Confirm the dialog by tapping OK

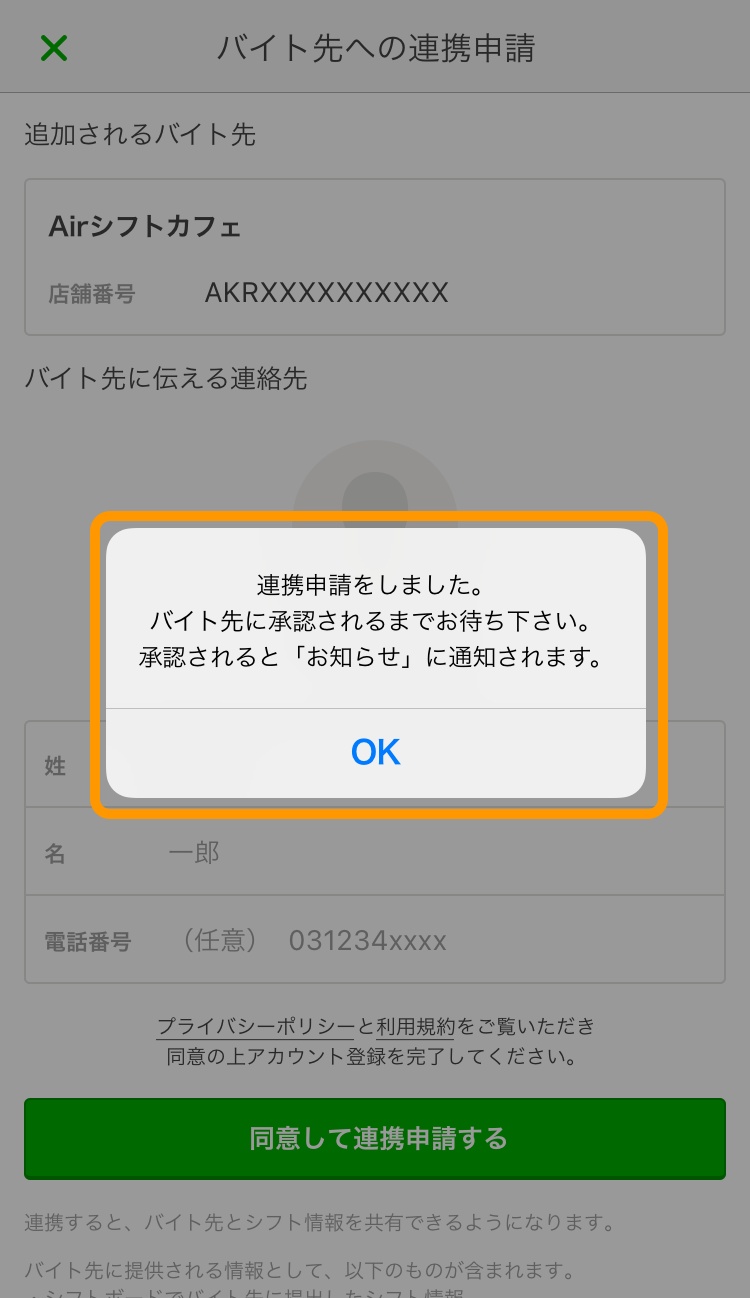click(x=375, y=752)
